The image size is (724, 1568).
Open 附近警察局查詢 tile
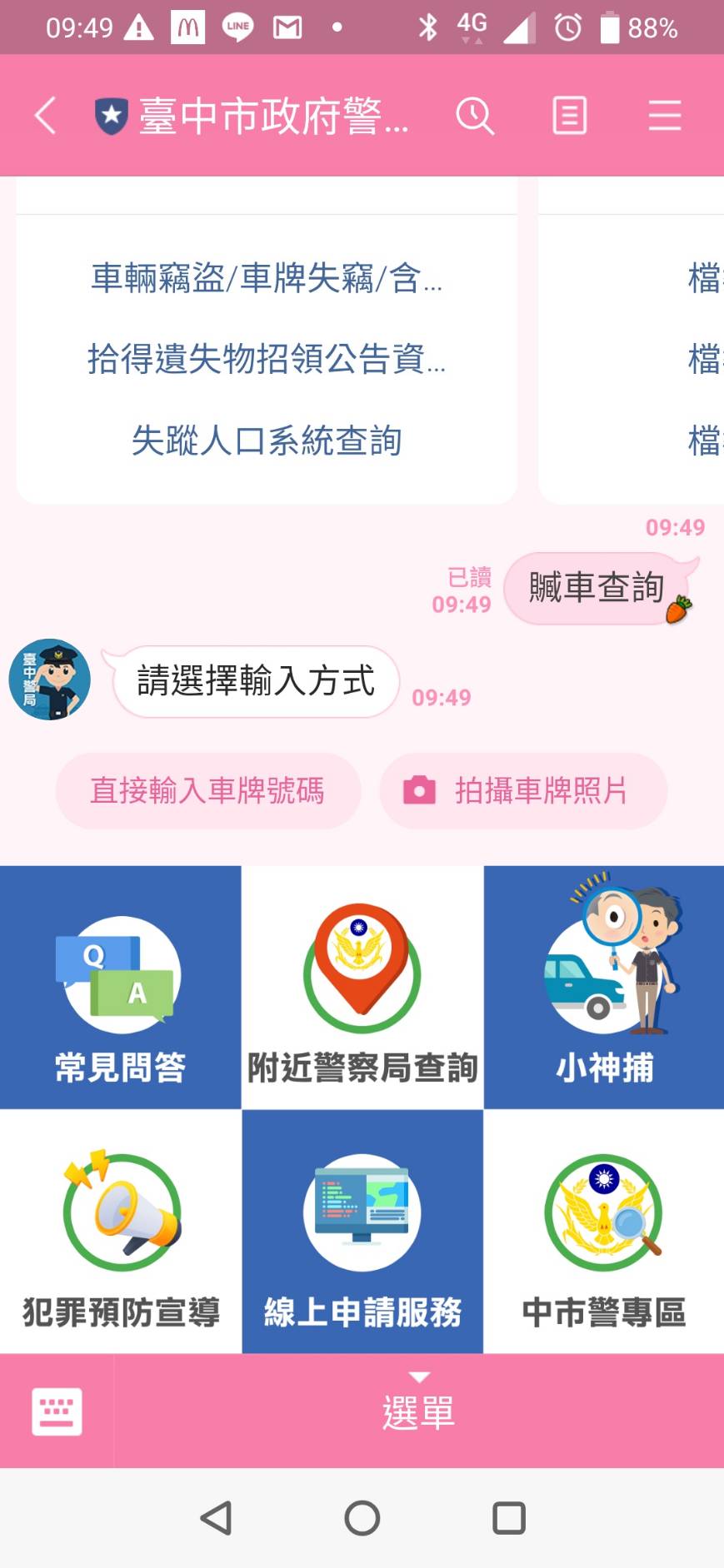tap(362, 988)
